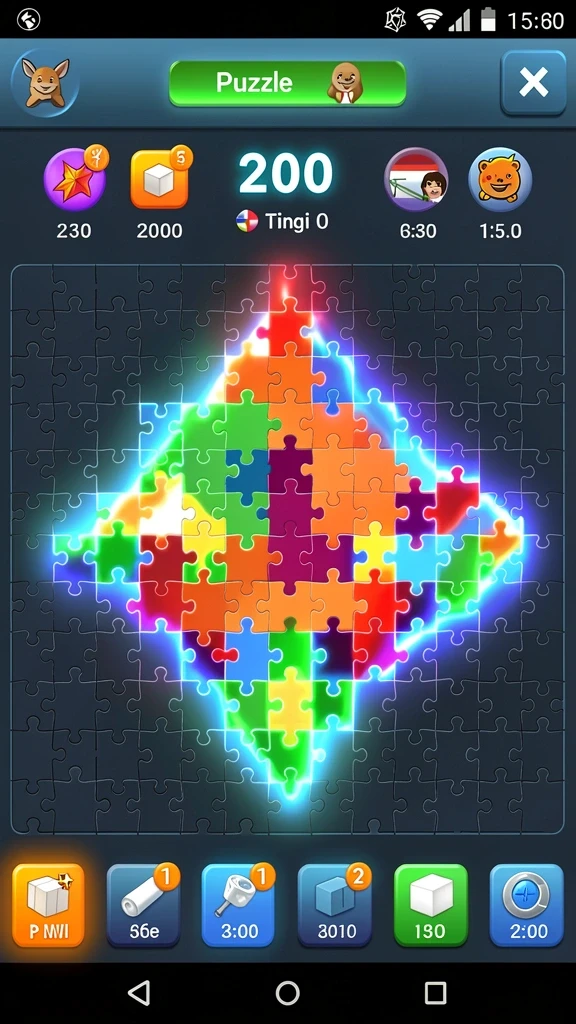The width and height of the screenshot is (576, 1024).
Task: Open the orange cube item showing 2000
Action: [x=160, y=178]
